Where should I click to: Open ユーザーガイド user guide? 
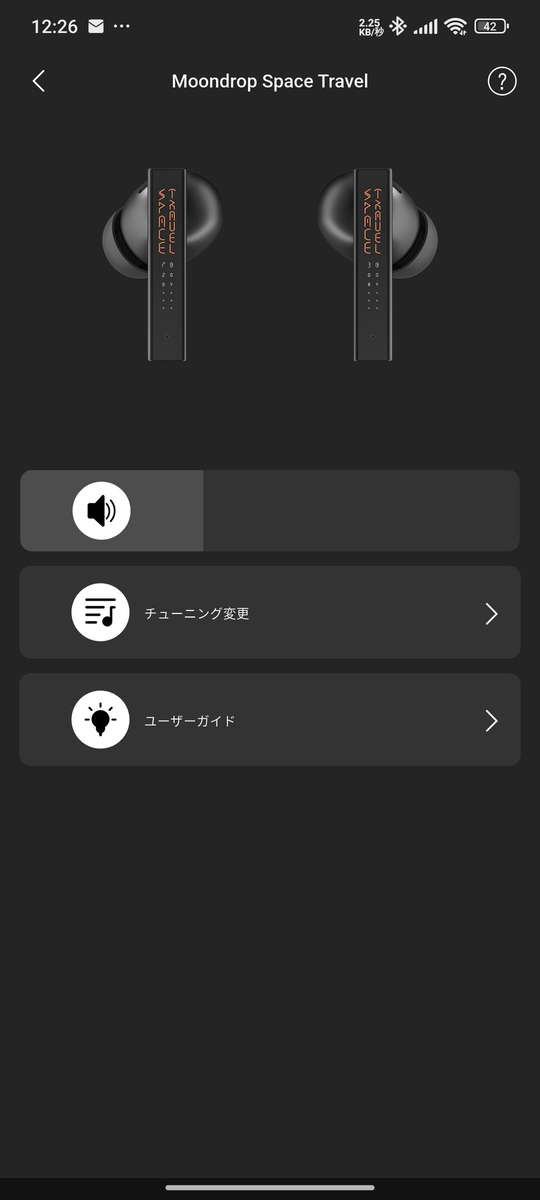(270, 720)
